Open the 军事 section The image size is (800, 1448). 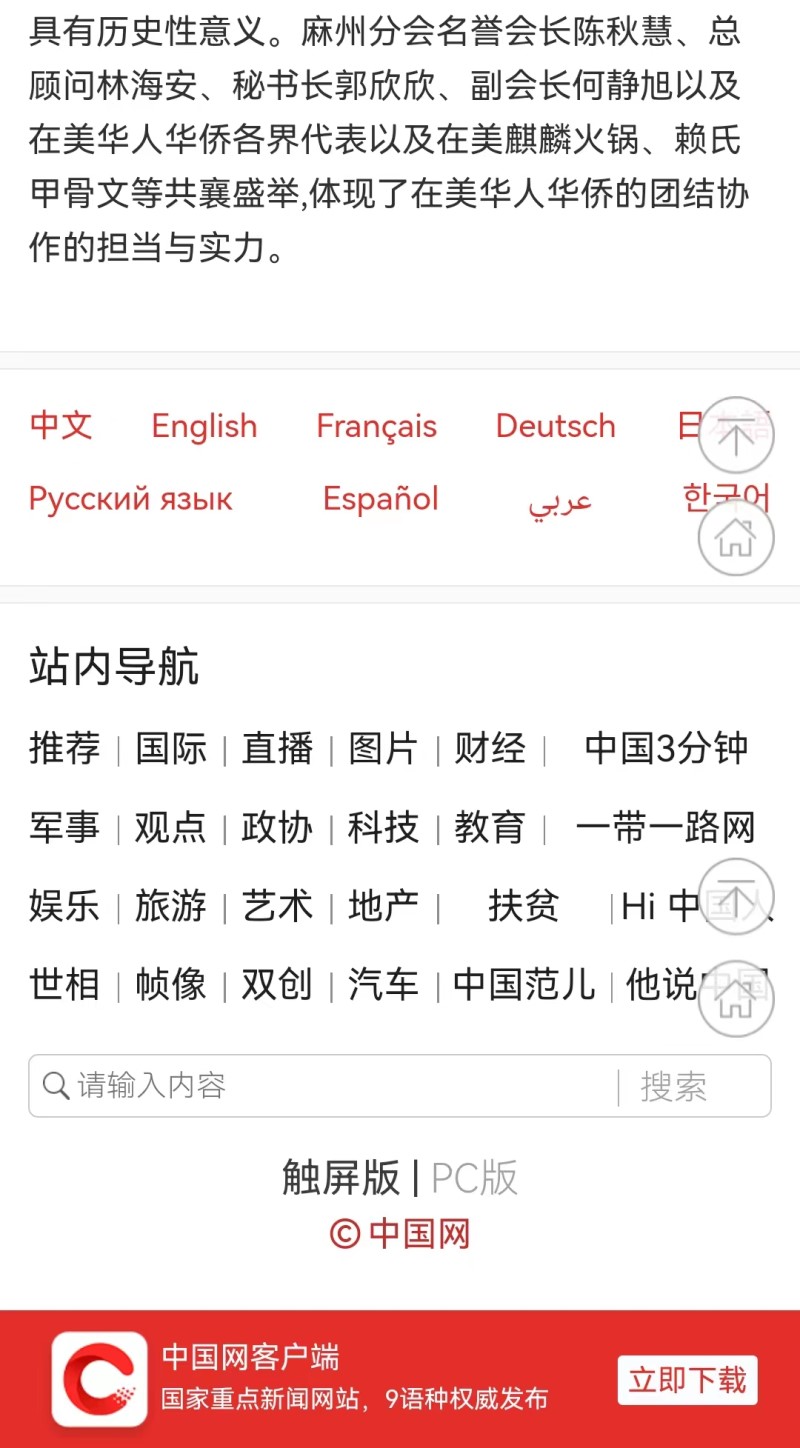pyautogui.click(x=64, y=827)
